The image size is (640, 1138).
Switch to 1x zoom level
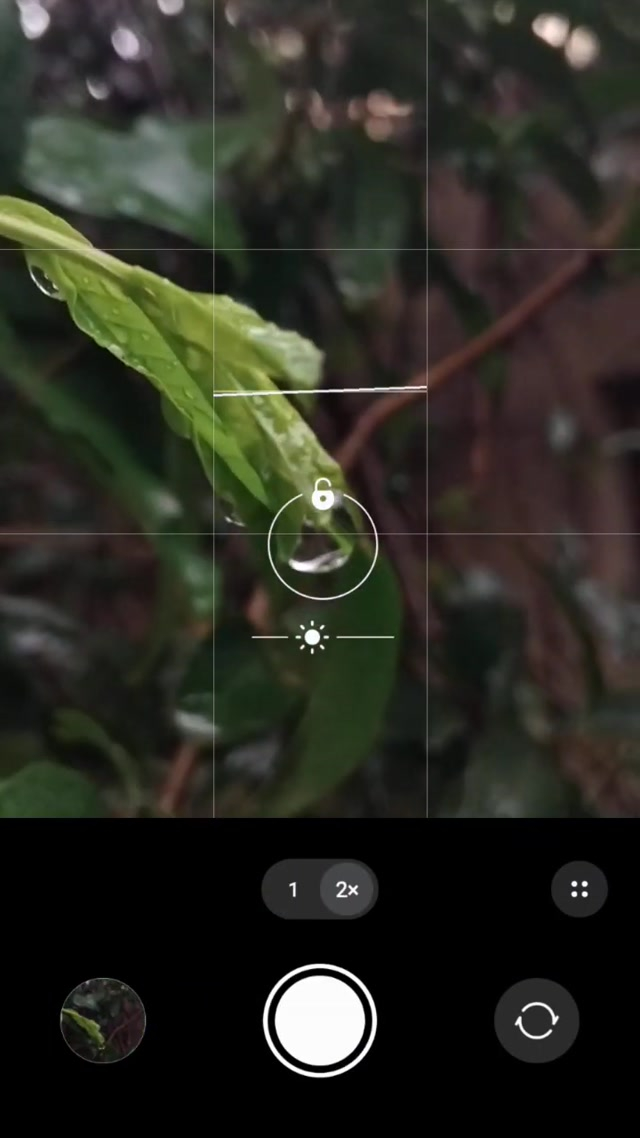click(293, 889)
